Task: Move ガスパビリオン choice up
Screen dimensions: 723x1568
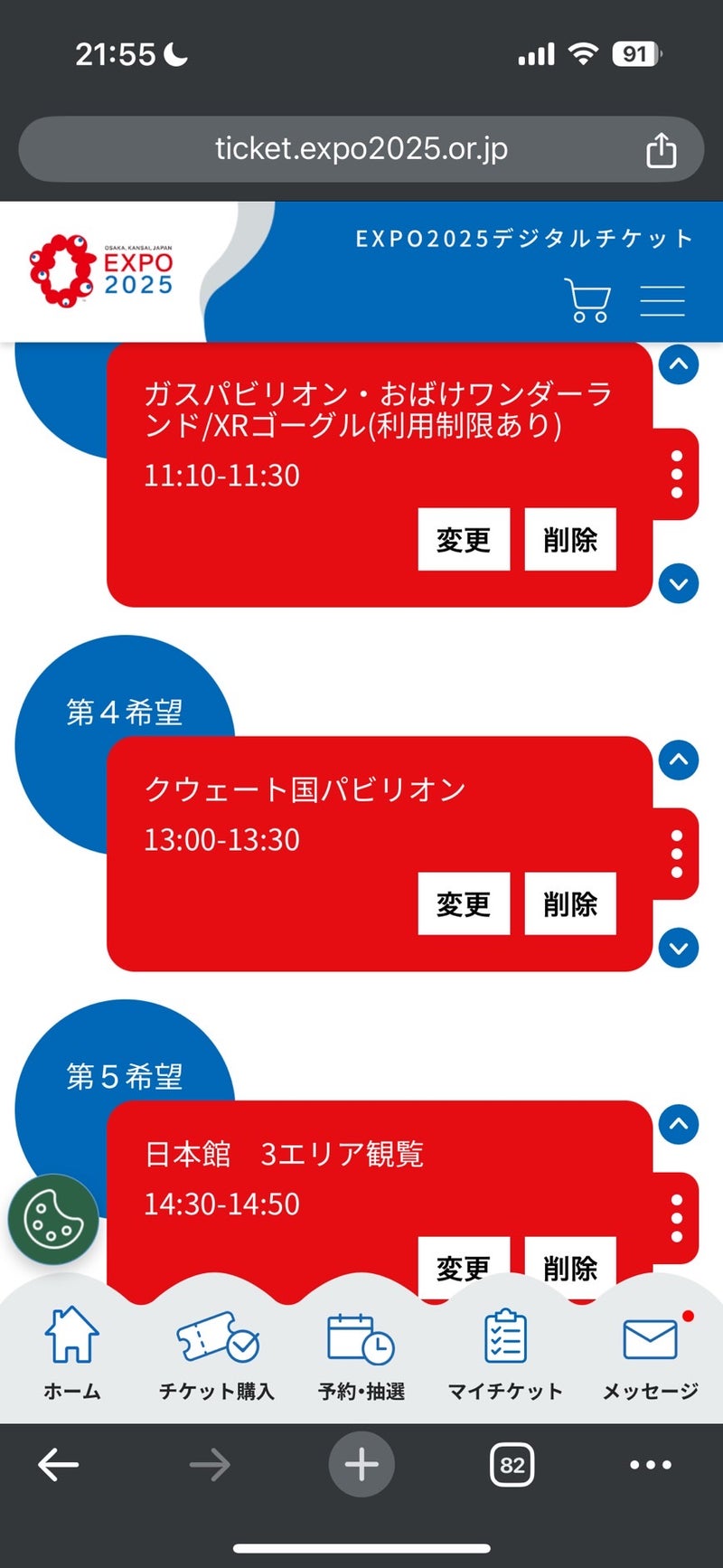Action: [679, 364]
